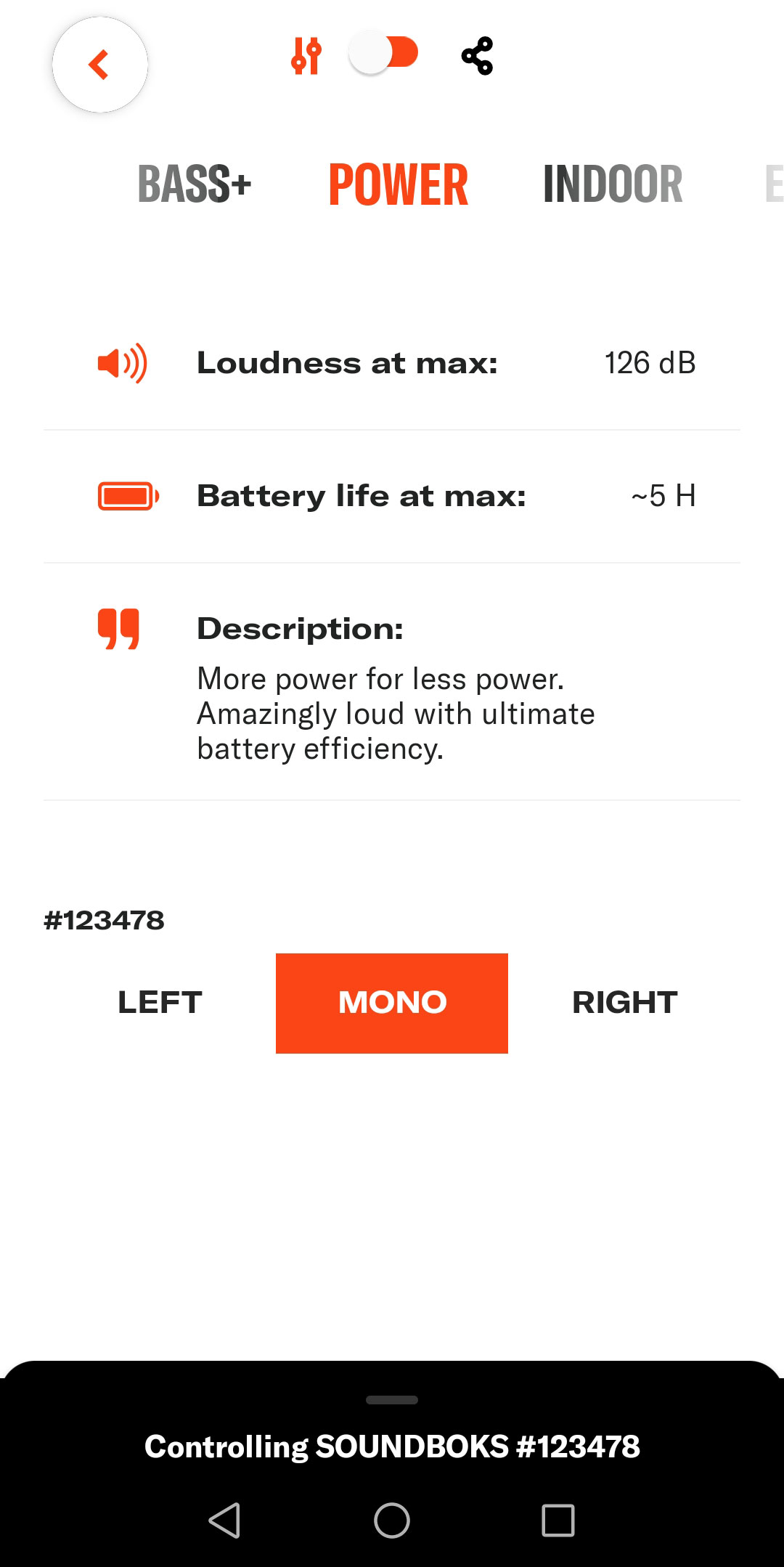Image resolution: width=784 pixels, height=1567 pixels.
Task: Switch to the BASS+ sound mode
Action: point(194,184)
